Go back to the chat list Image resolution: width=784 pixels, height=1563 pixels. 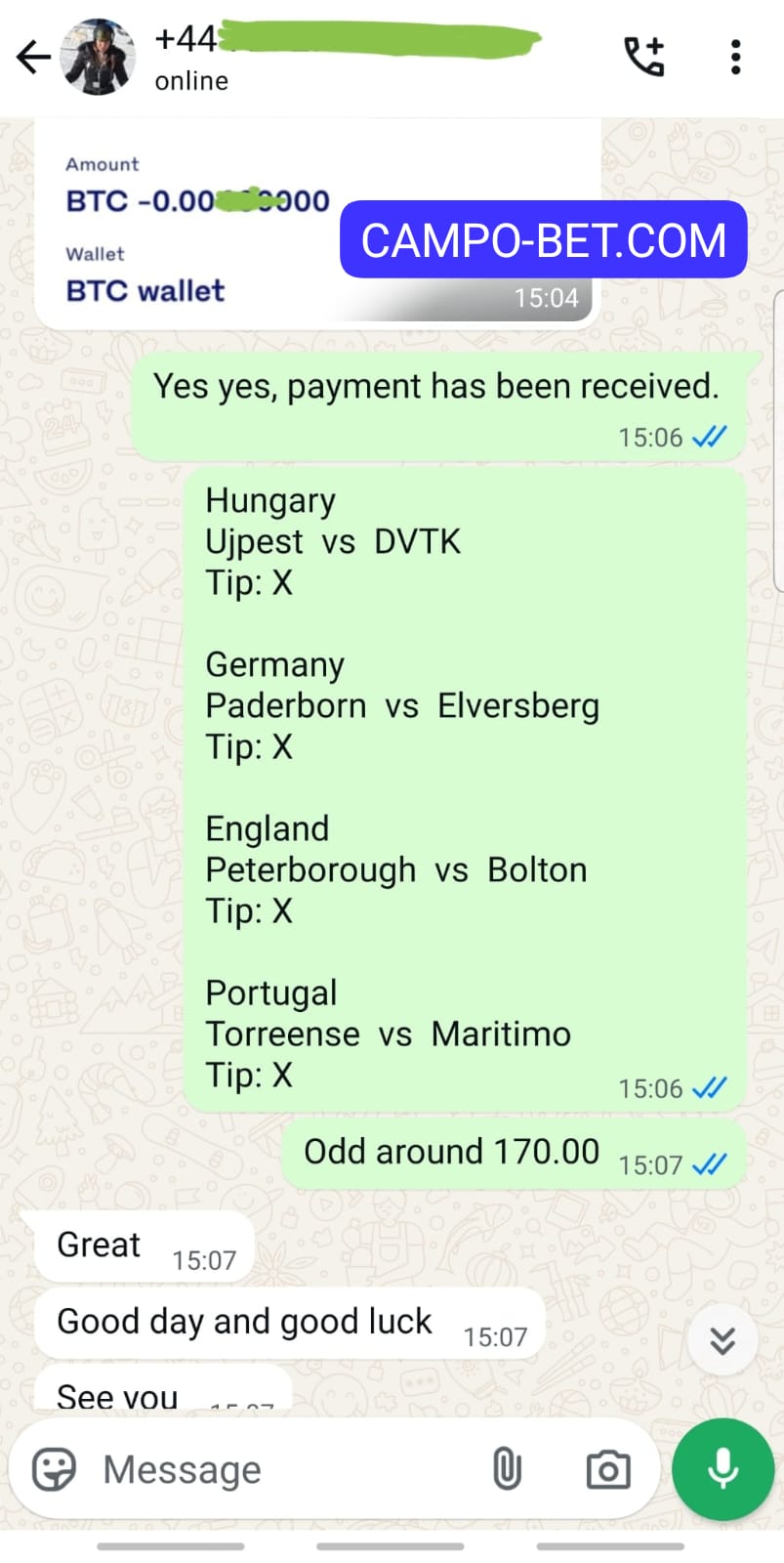coord(33,57)
